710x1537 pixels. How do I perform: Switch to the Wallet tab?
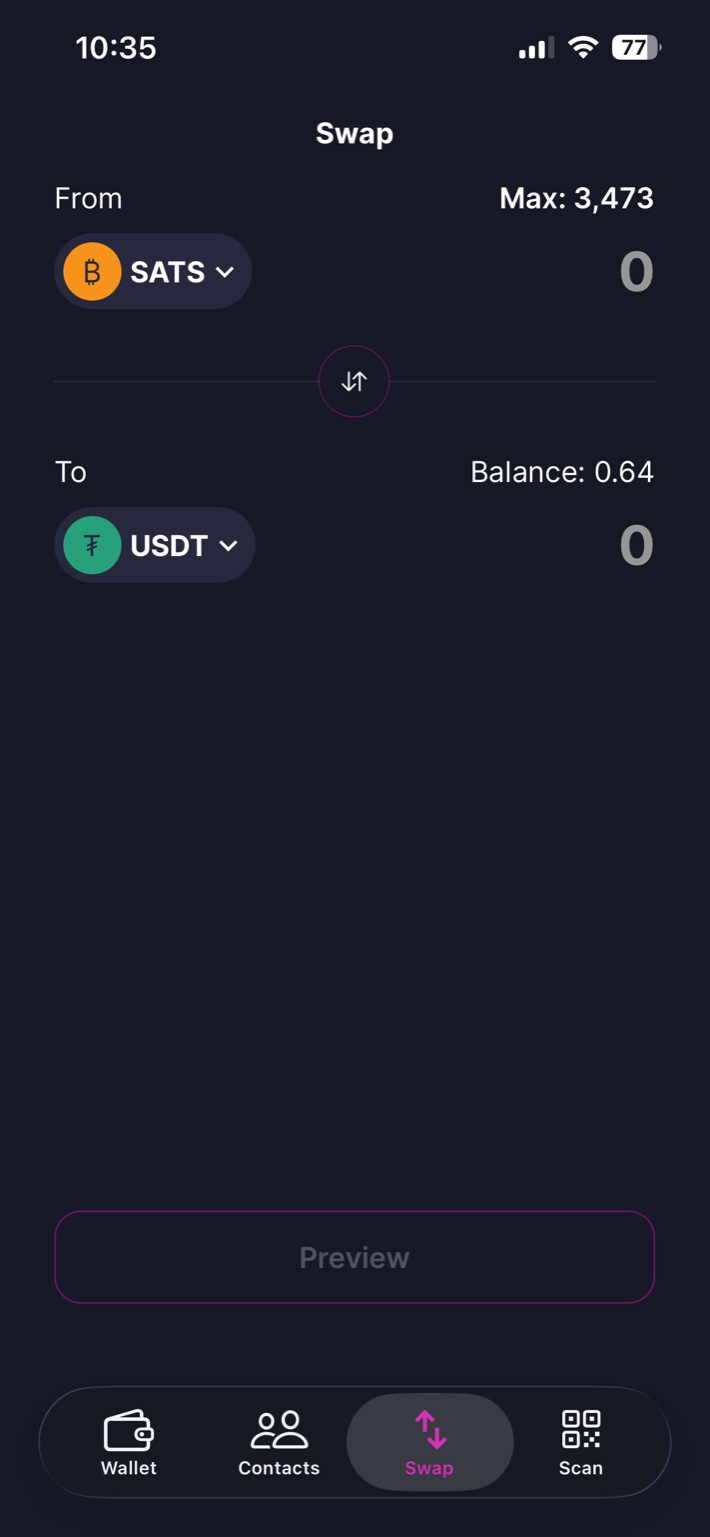129,1442
